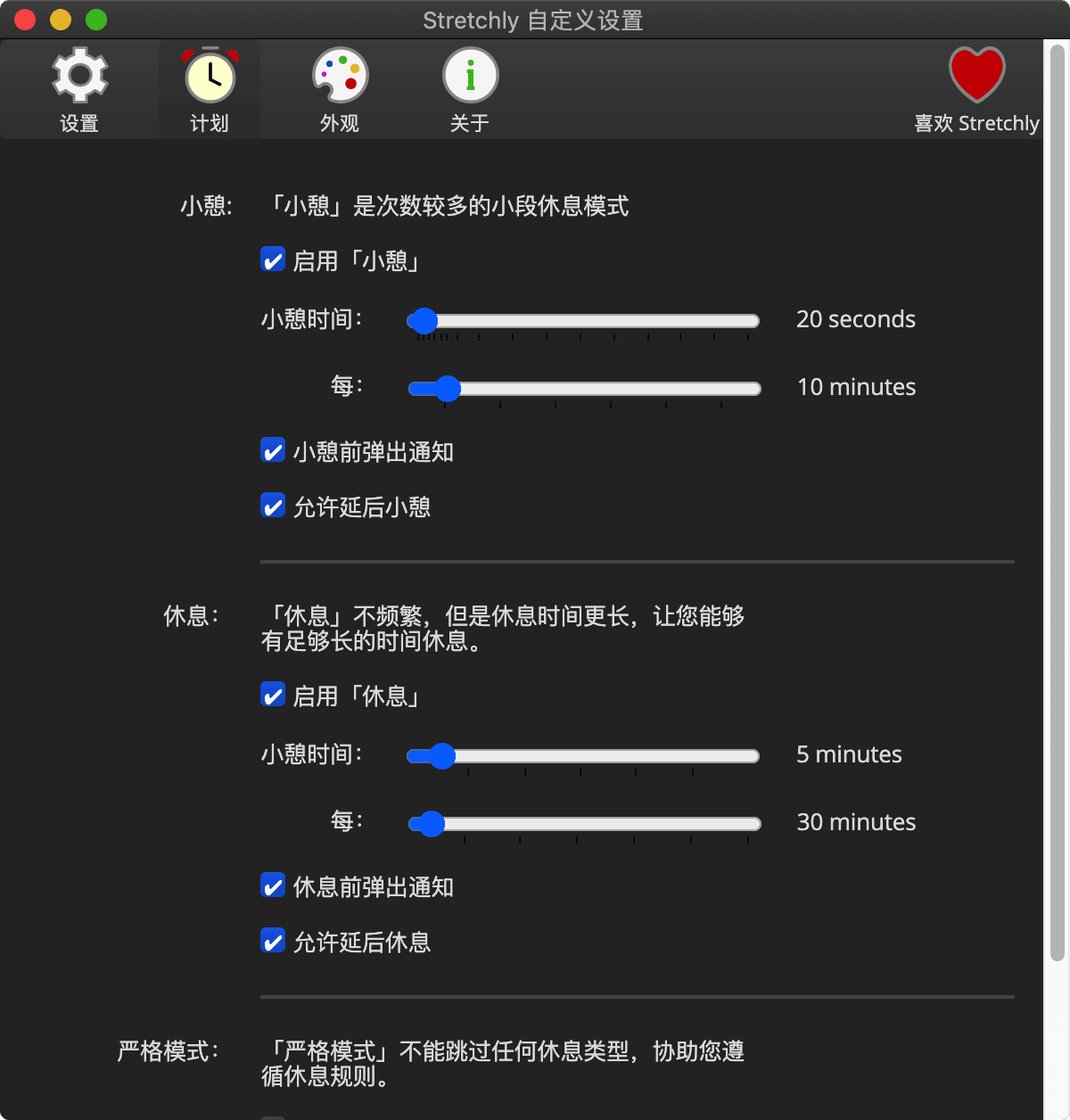Click the 10 minutes interval slider handle

pyautogui.click(x=447, y=388)
